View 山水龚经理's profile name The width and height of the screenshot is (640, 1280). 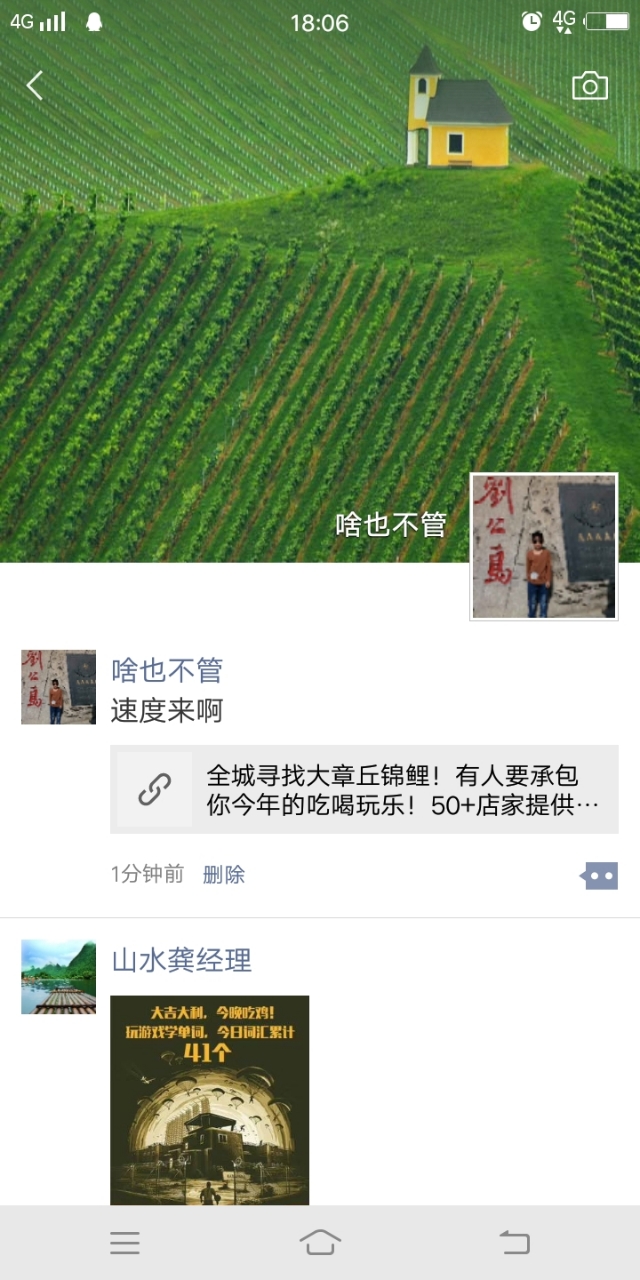(181, 961)
